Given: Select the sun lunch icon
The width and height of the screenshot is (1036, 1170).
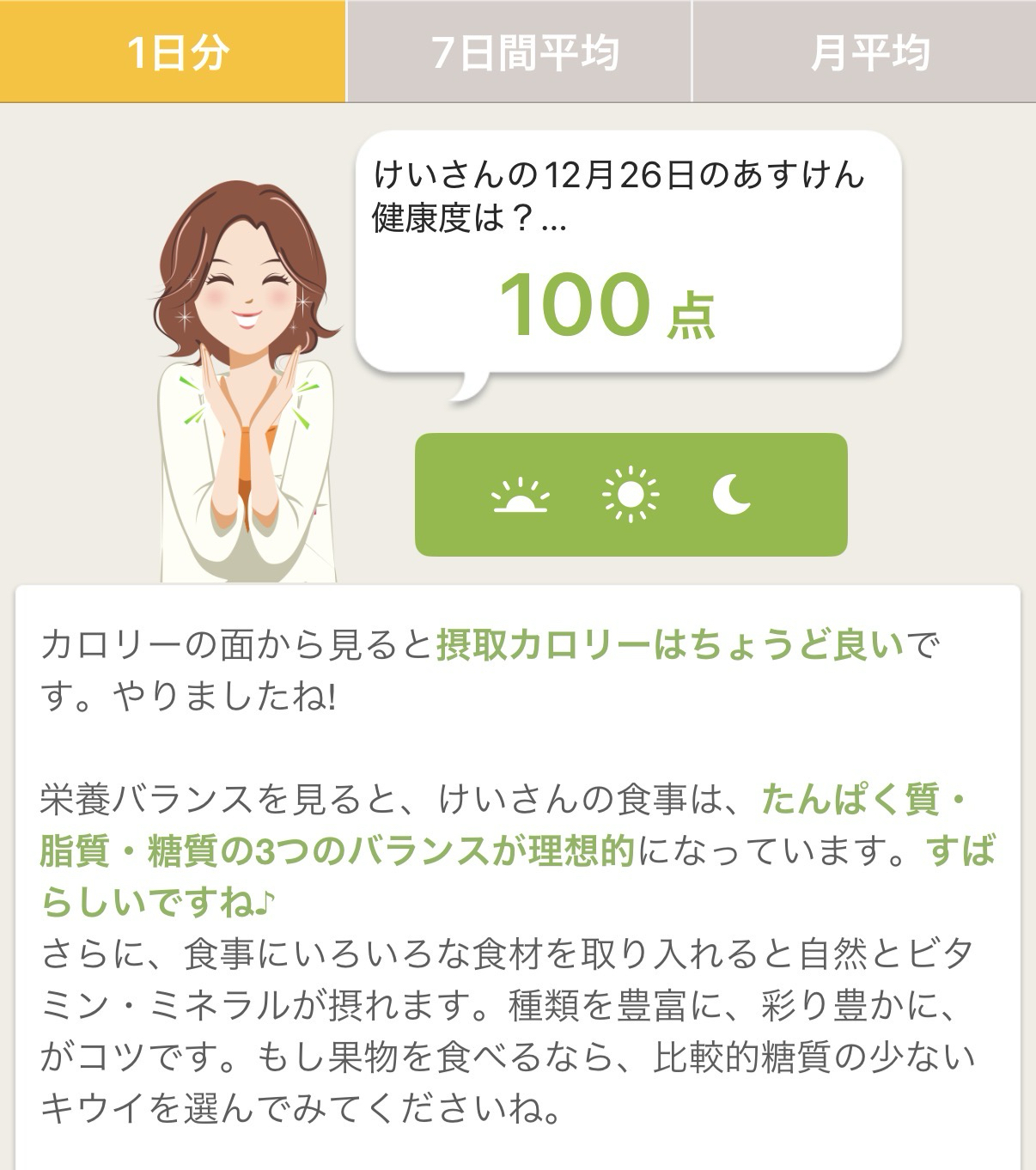Looking at the screenshot, I should coord(631,495).
